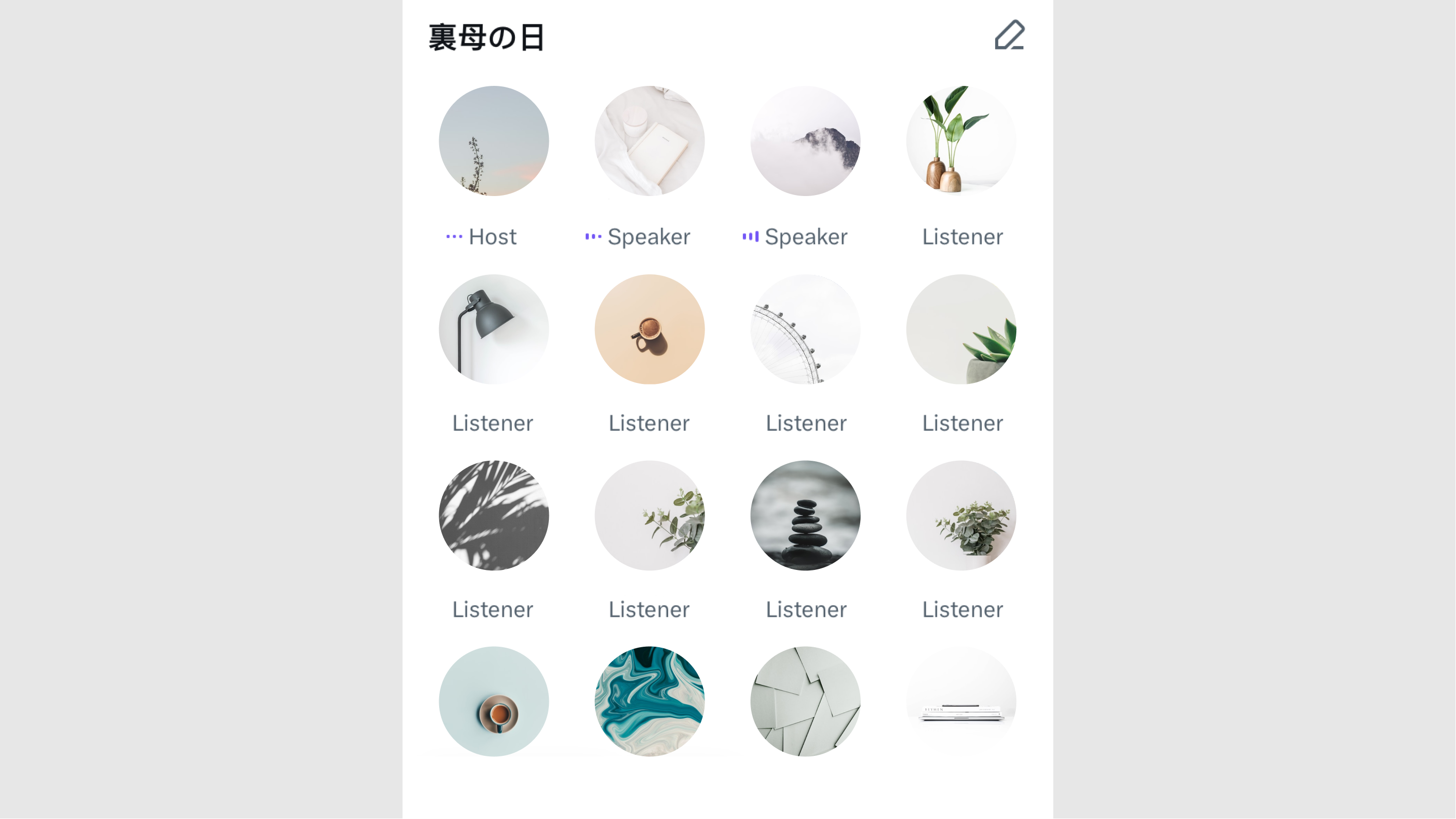Open the Speaker with mountain avatar
Viewport: 1456px width, 819px height.
click(806, 141)
